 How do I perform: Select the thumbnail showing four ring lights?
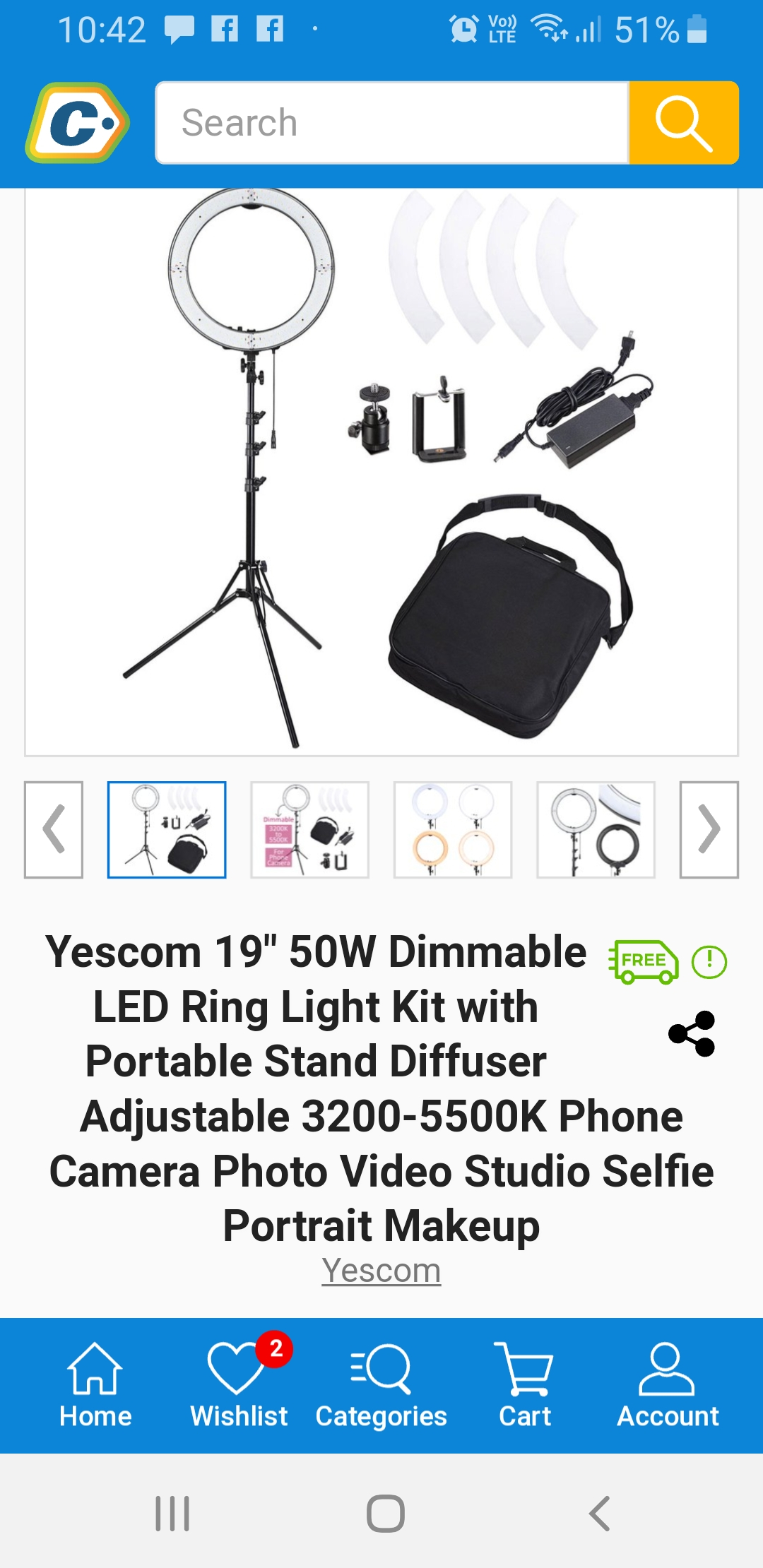pos(453,830)
